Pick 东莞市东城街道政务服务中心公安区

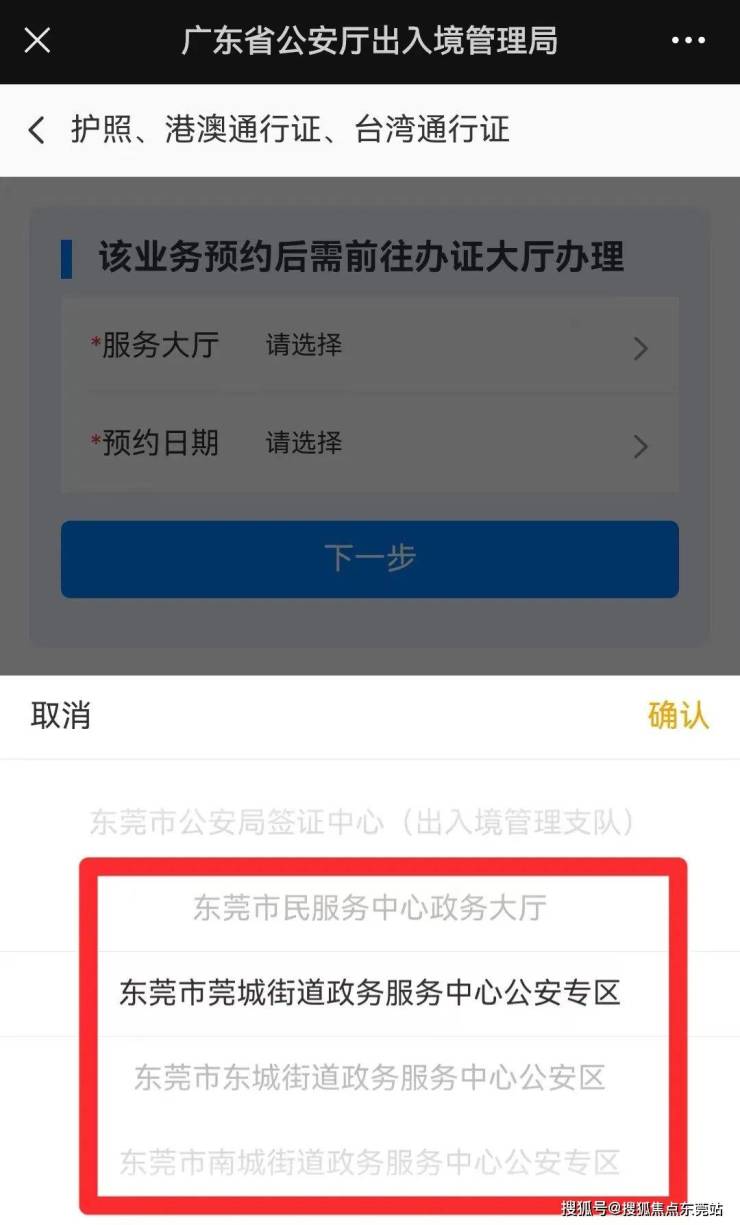pyautogui.click(x=370, y=1077)
